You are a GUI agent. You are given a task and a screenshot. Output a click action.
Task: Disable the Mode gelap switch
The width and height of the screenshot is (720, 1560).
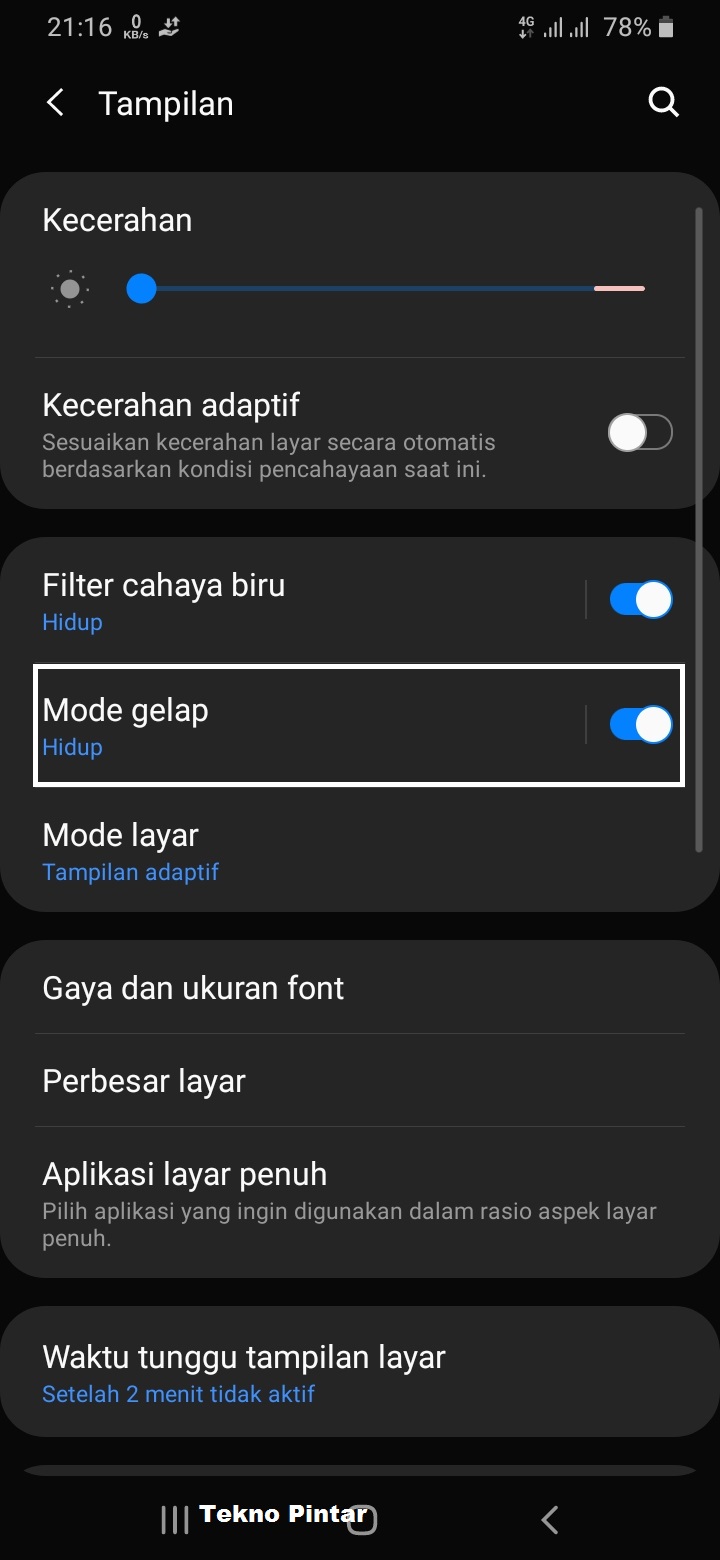click(640, 725)
